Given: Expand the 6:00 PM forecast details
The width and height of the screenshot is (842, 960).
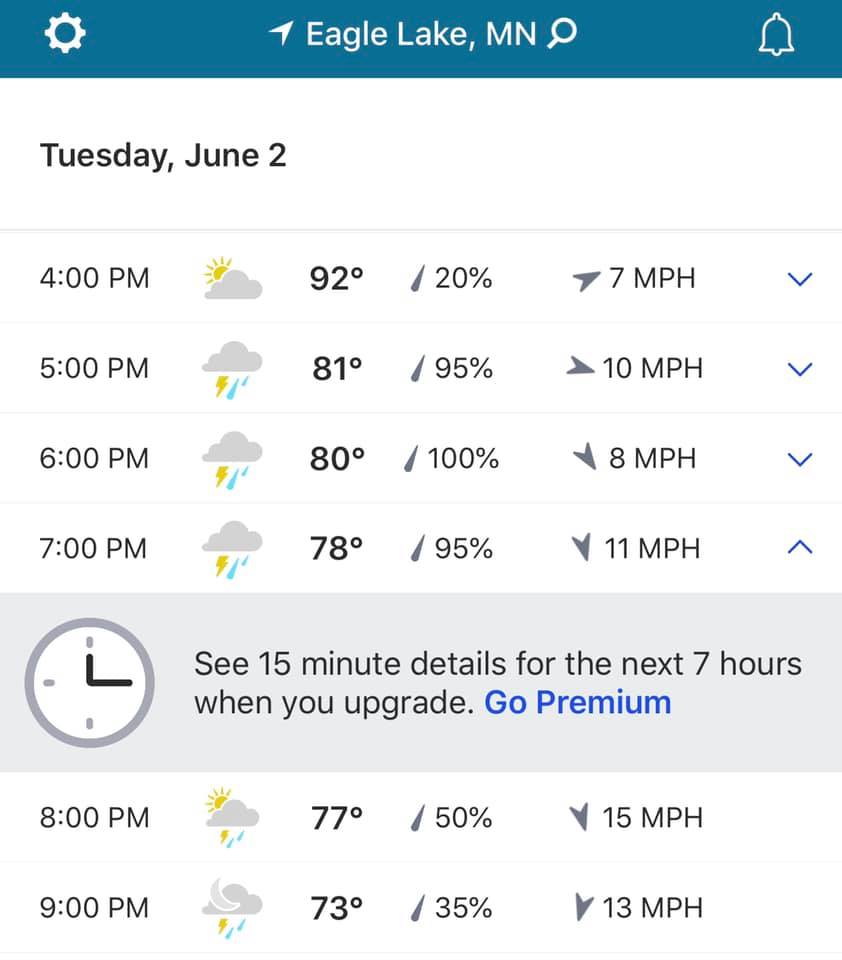Looking at the screenshot, I should pyautogui.click(x=799, y=459).
